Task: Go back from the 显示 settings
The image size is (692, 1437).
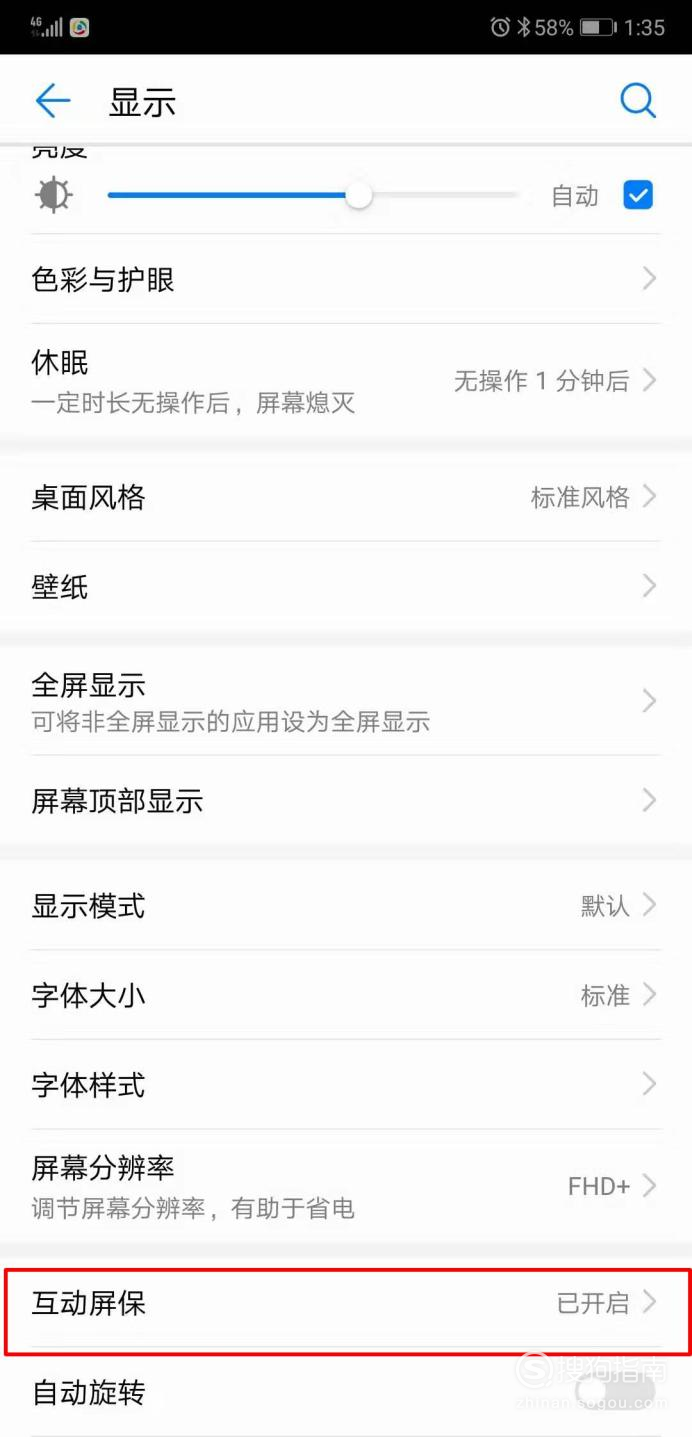Action: coord(53,101)
